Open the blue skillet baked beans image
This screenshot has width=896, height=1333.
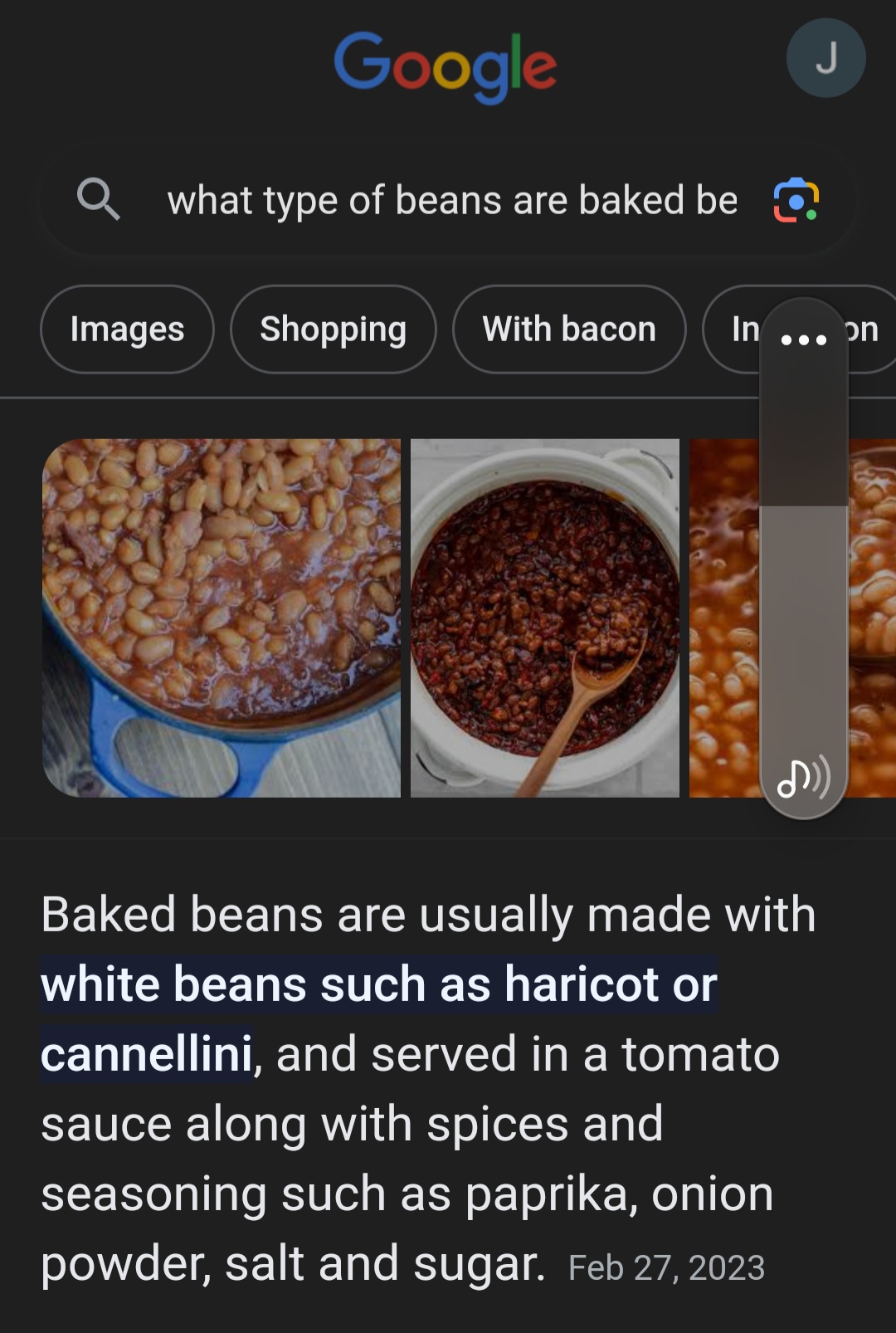(222, 618)
